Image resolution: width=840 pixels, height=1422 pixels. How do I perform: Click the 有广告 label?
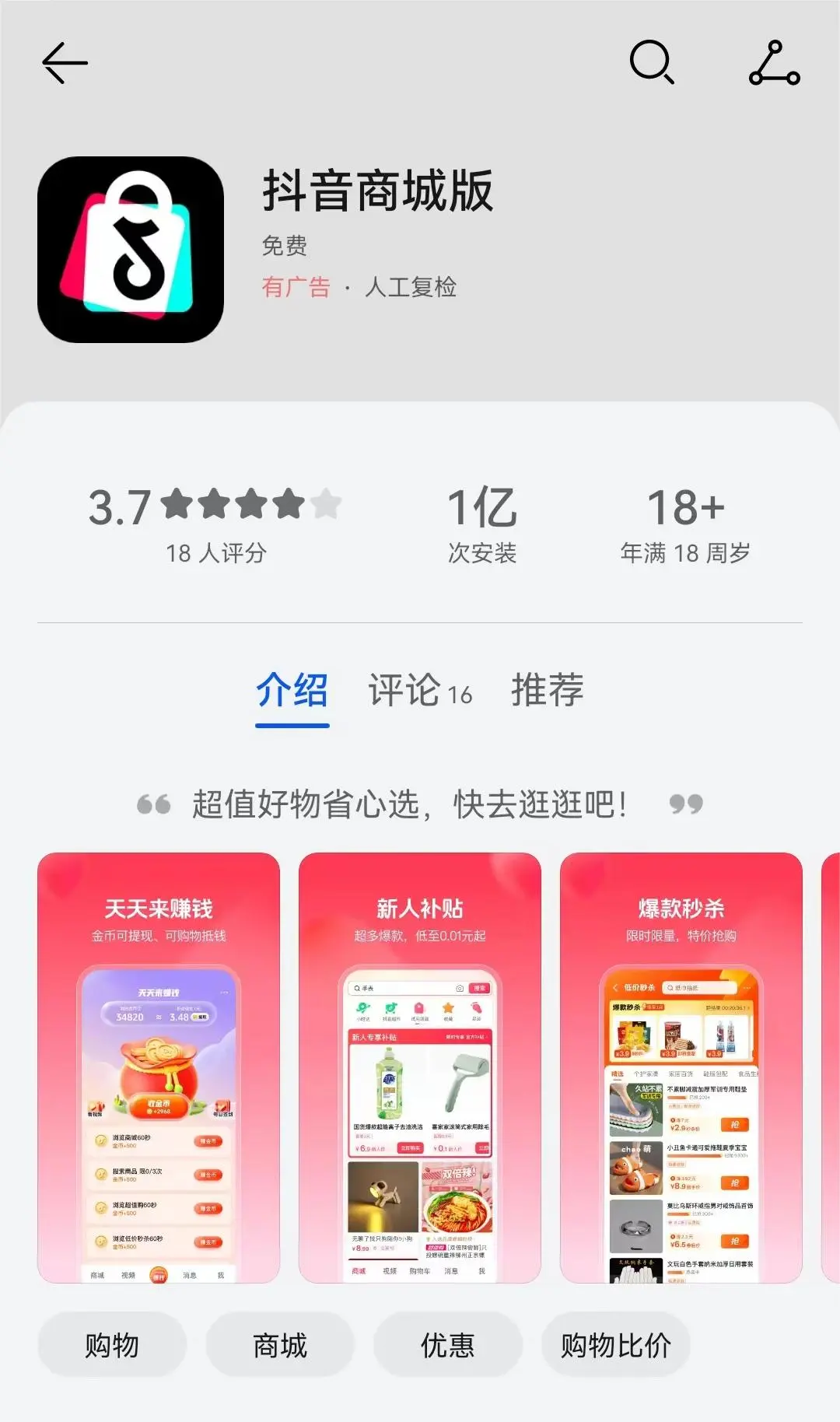[296, 288]
